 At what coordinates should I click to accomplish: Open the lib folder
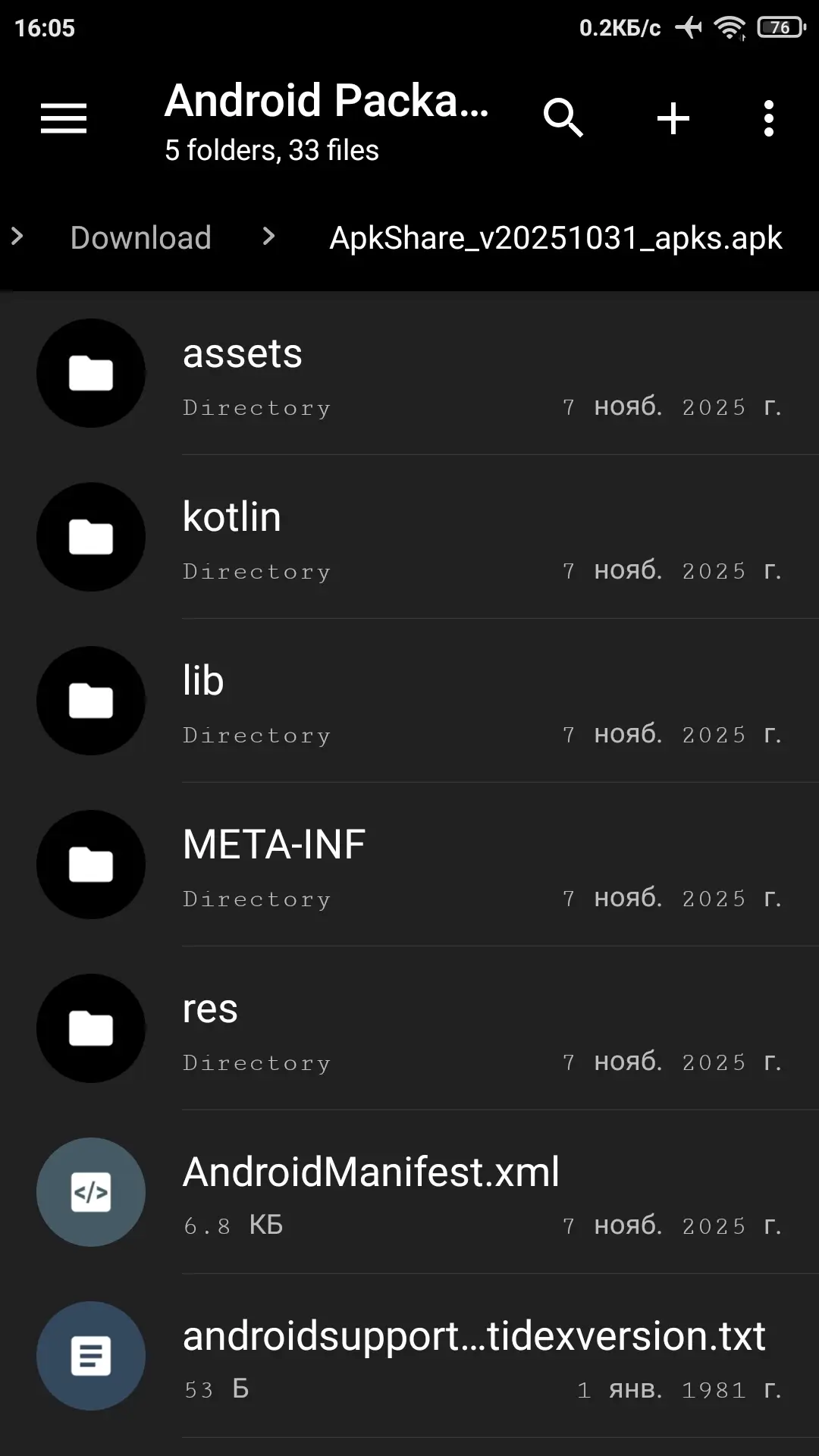click(409, 701)
